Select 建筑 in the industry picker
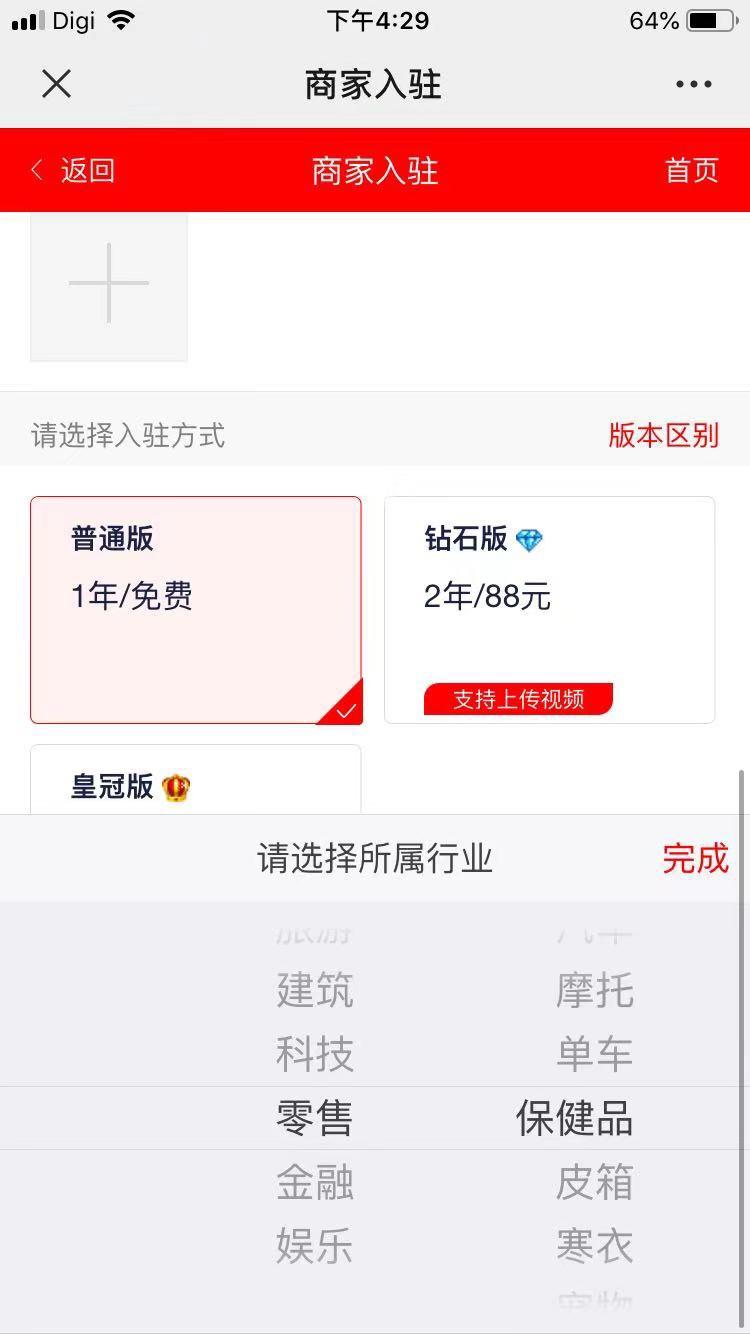Viewport: 750px width, 1334px height. pyautogui.click(x=315, y=991)
